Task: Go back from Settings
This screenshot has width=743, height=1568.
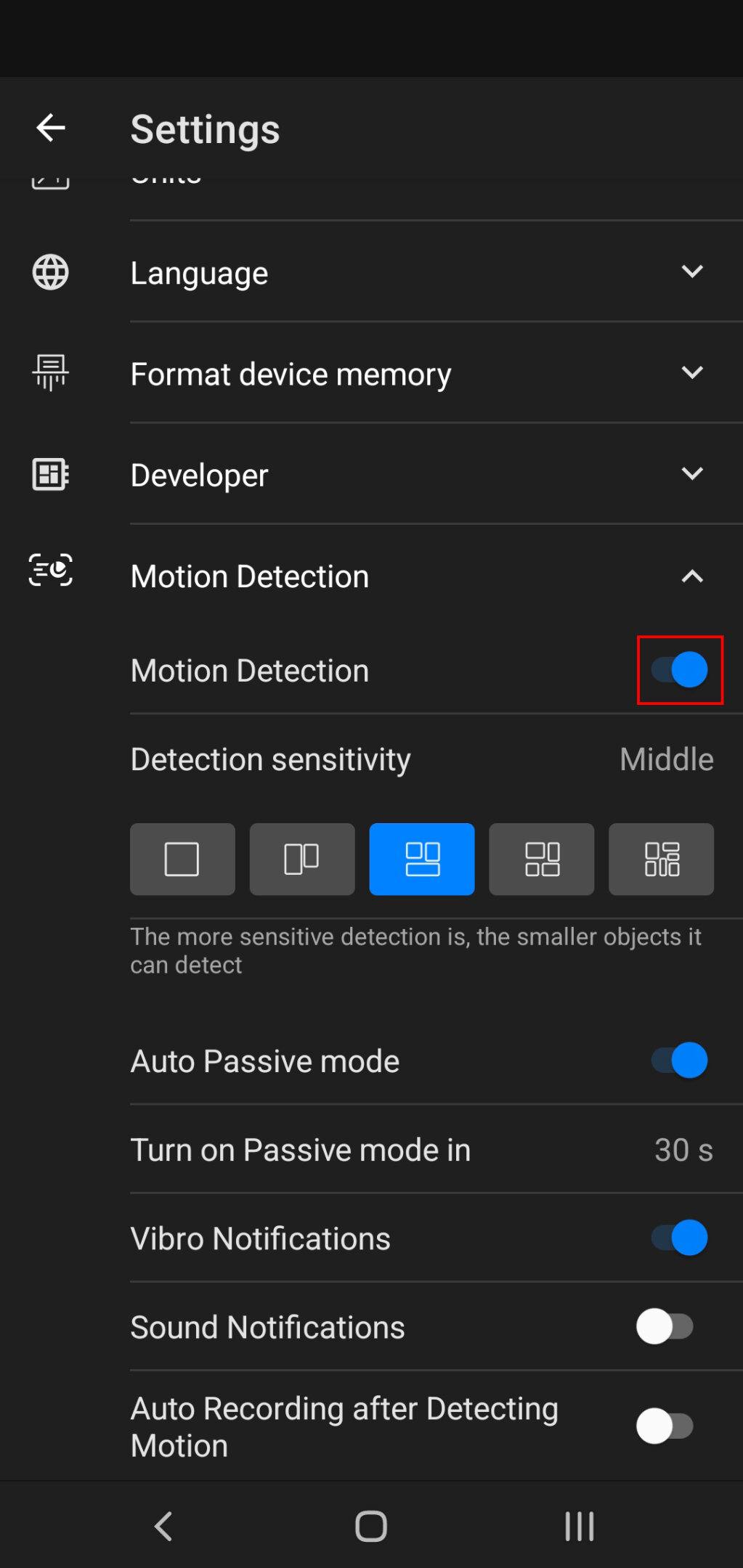Action: 51,128
